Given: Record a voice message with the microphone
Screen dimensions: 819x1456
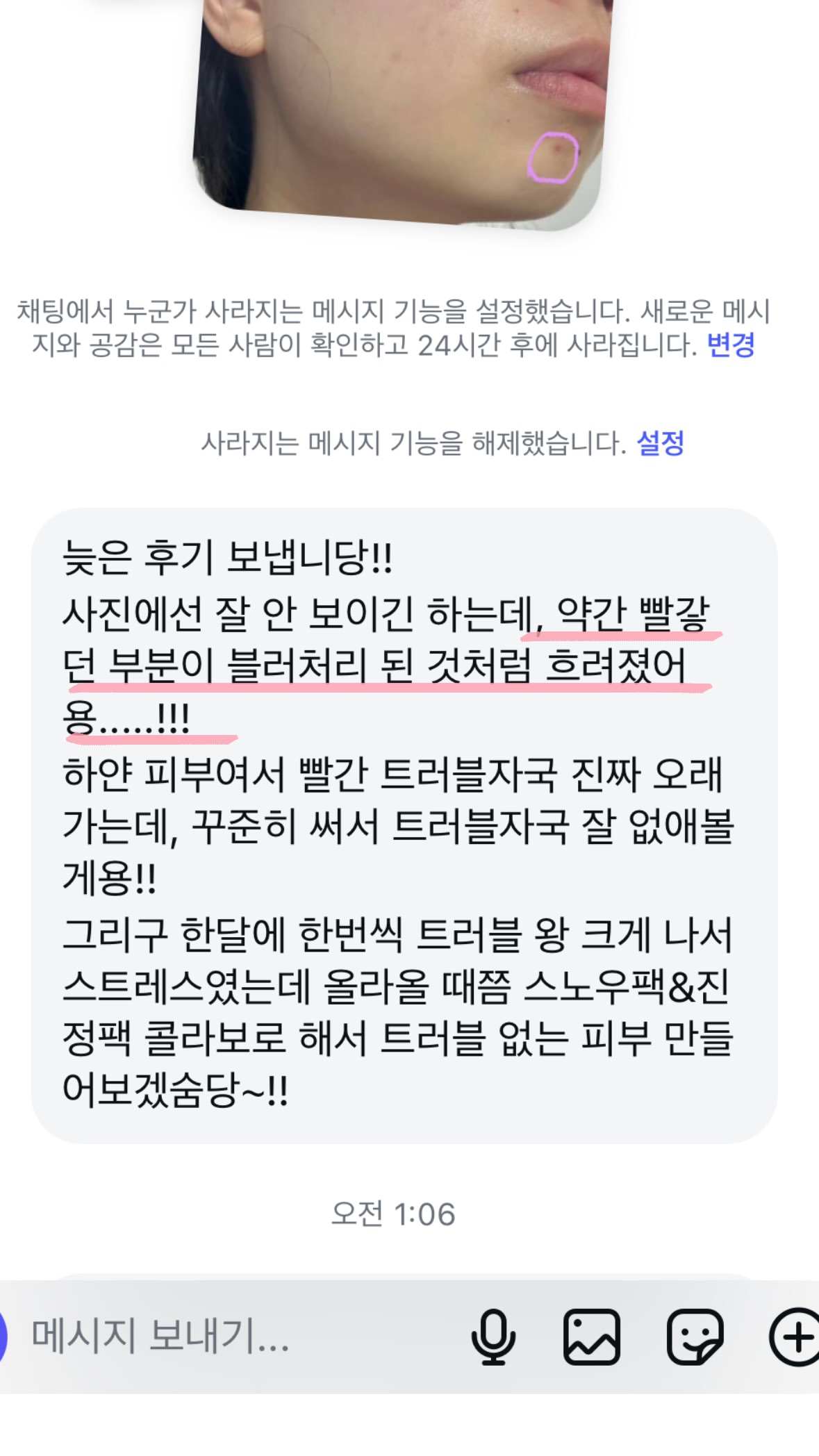Looking at the screenshot, I should click(x=493, y=1337).
